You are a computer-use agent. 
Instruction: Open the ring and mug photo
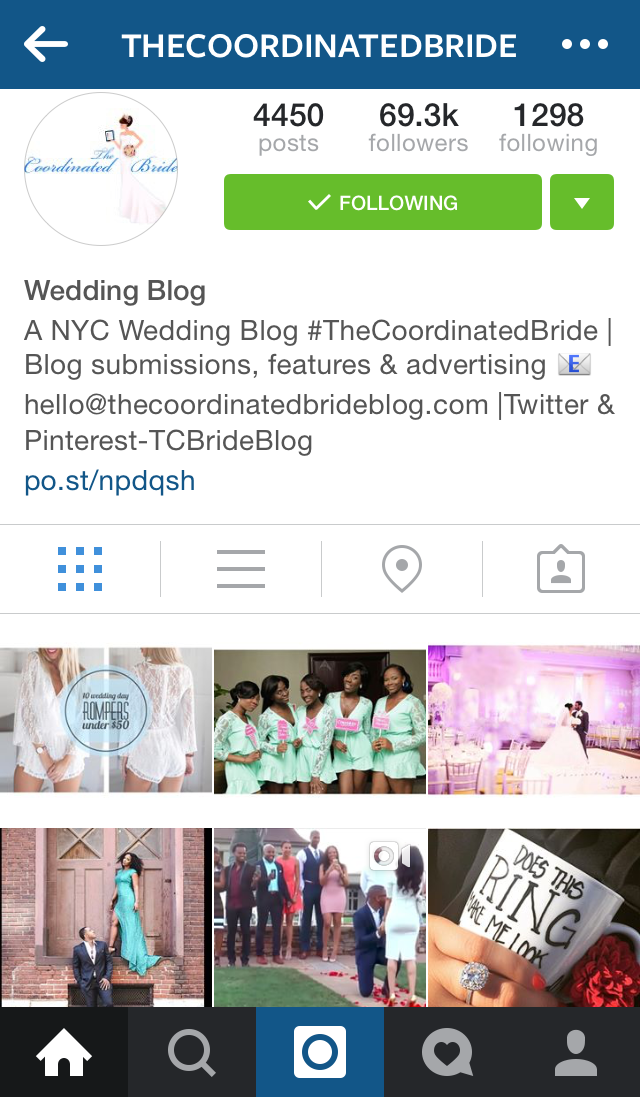[x=534, y=917]
